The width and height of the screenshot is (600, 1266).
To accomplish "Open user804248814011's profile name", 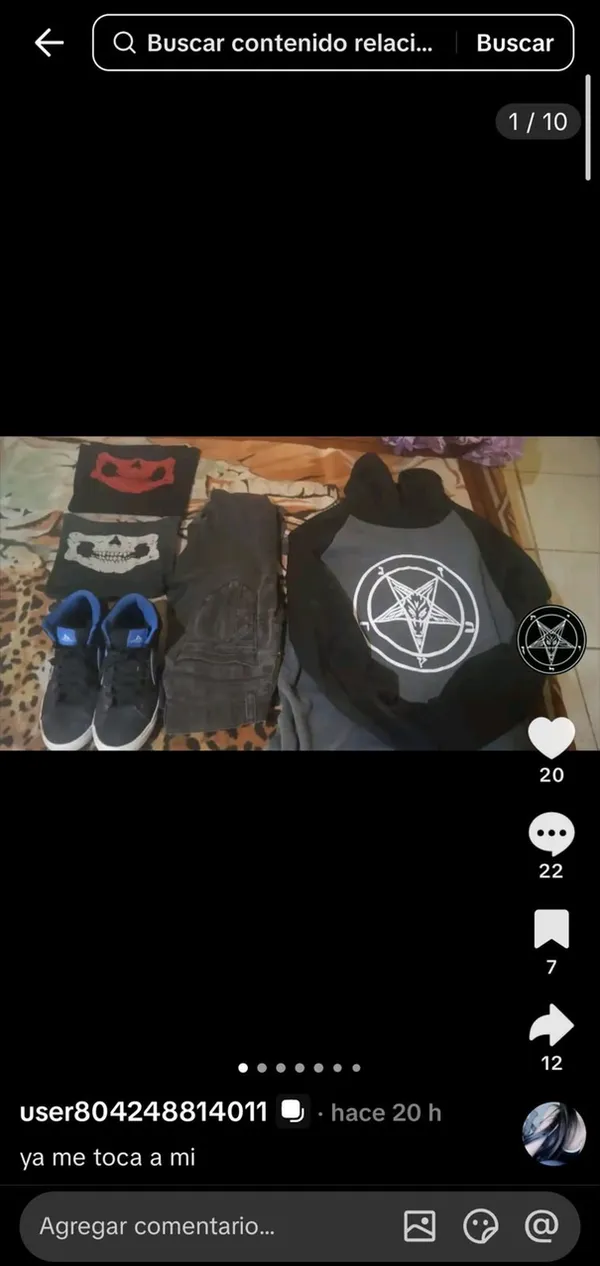I will click(144, 1112).
